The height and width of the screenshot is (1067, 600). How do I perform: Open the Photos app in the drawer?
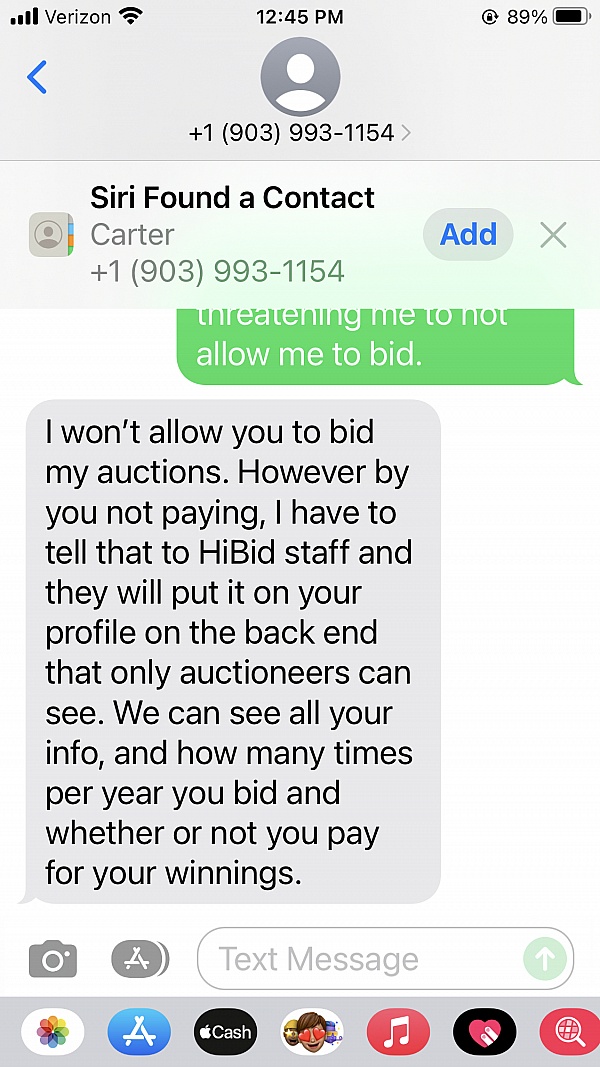[x=53, y=1032]
